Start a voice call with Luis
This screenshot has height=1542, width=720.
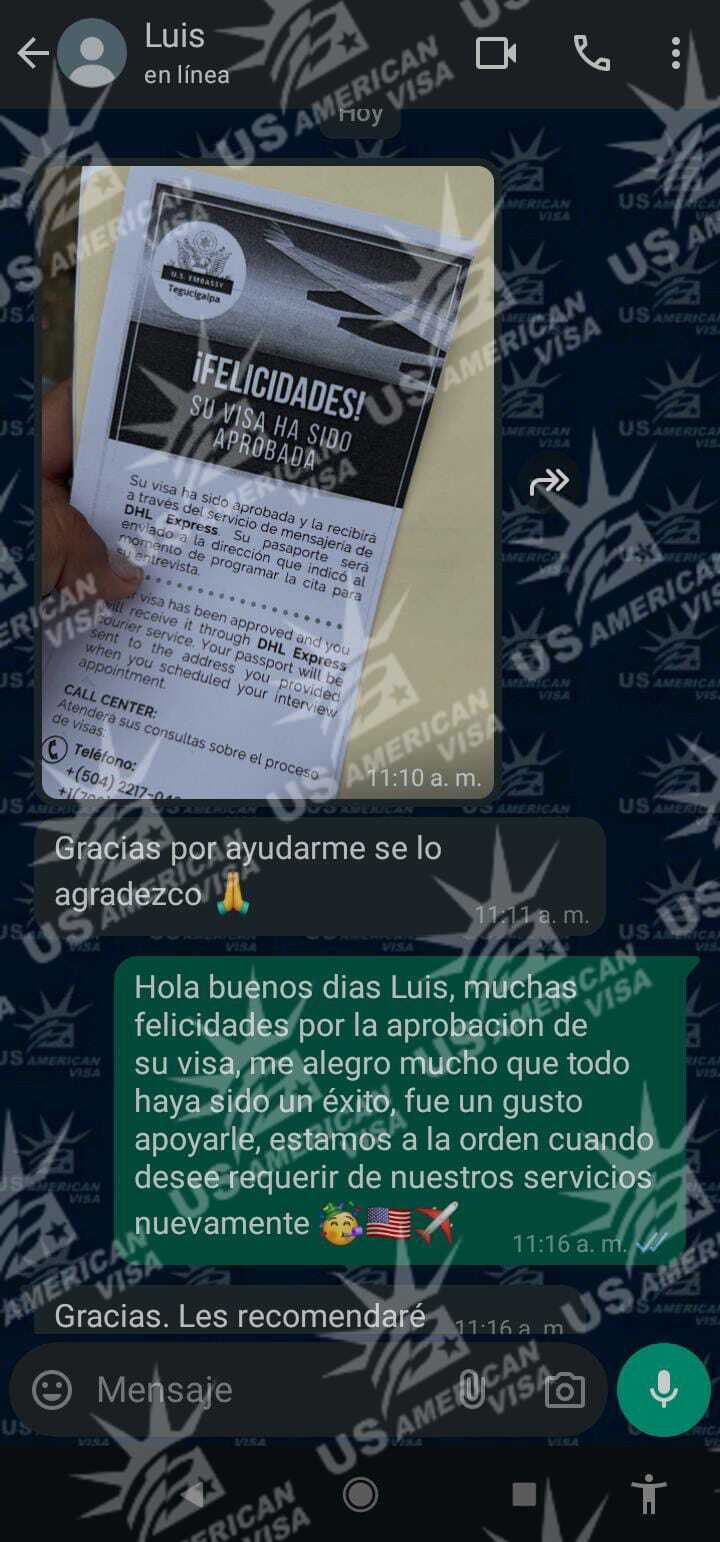pos(591,53)
